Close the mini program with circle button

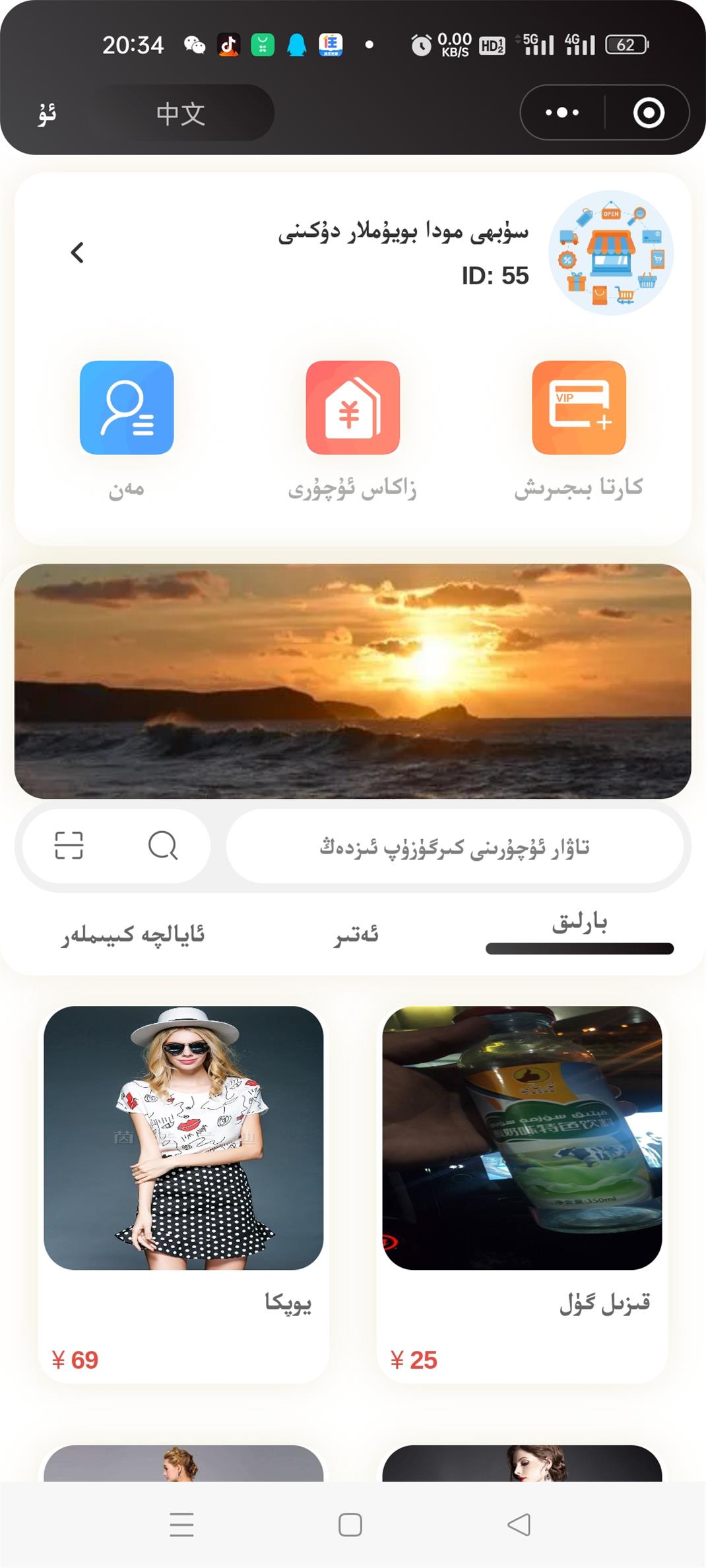click(x=648, y=113)
